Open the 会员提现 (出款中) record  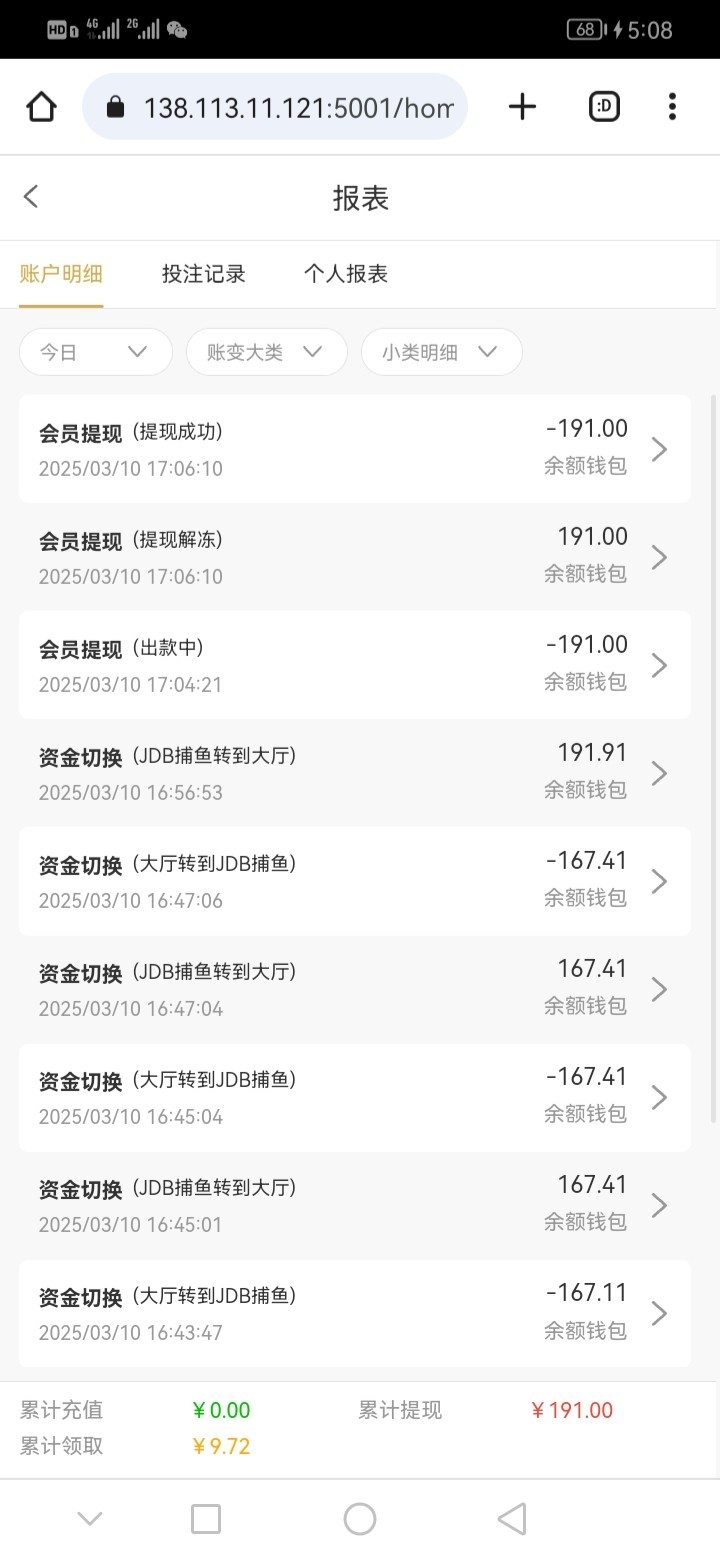tap(355, 665)
